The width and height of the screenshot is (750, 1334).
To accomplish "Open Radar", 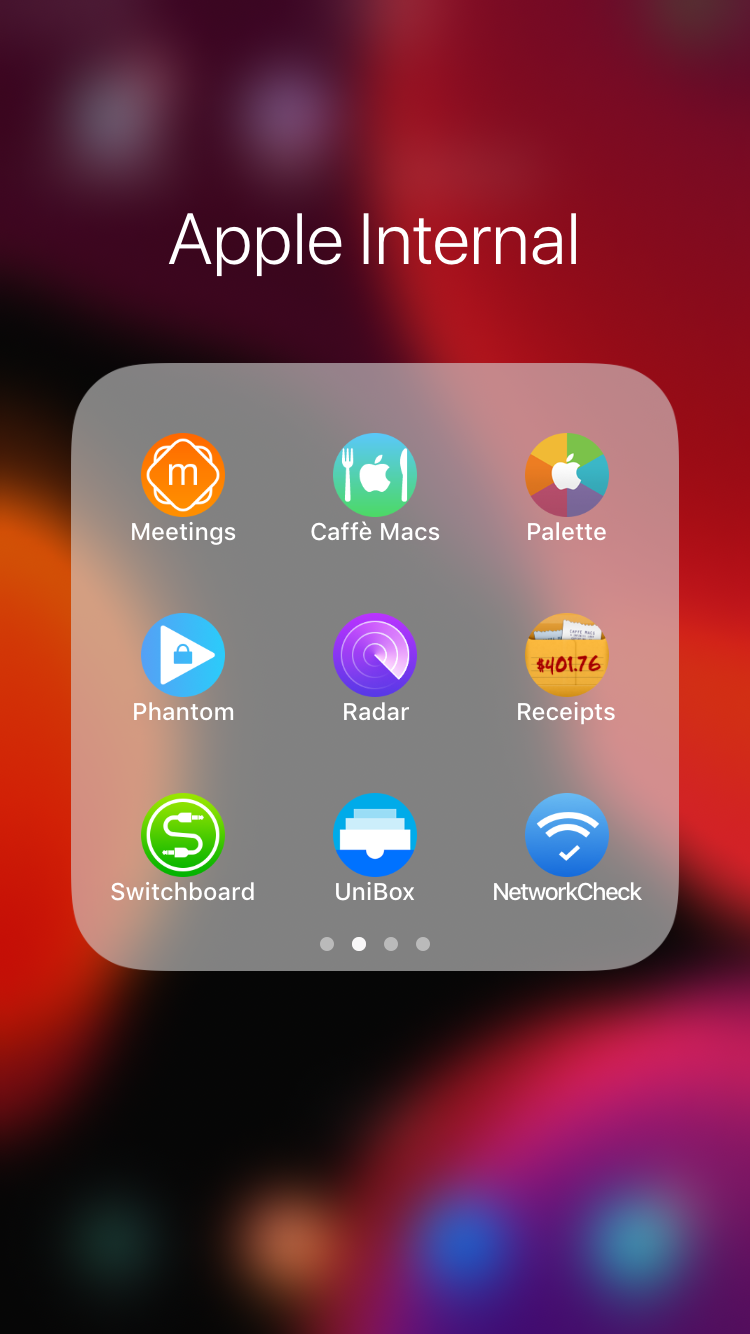I will coord(375,655).
